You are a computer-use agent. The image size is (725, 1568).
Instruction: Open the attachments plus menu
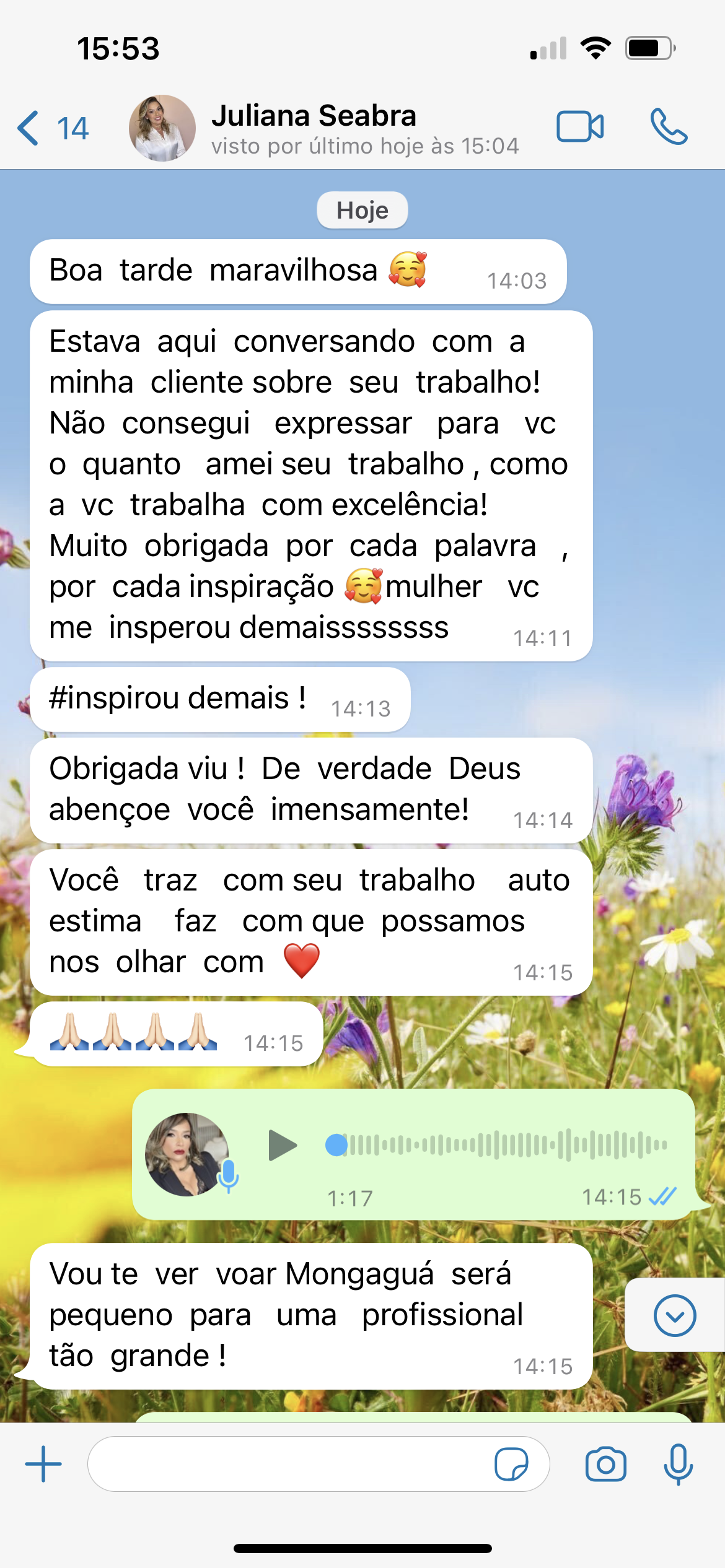(43, 1464)
